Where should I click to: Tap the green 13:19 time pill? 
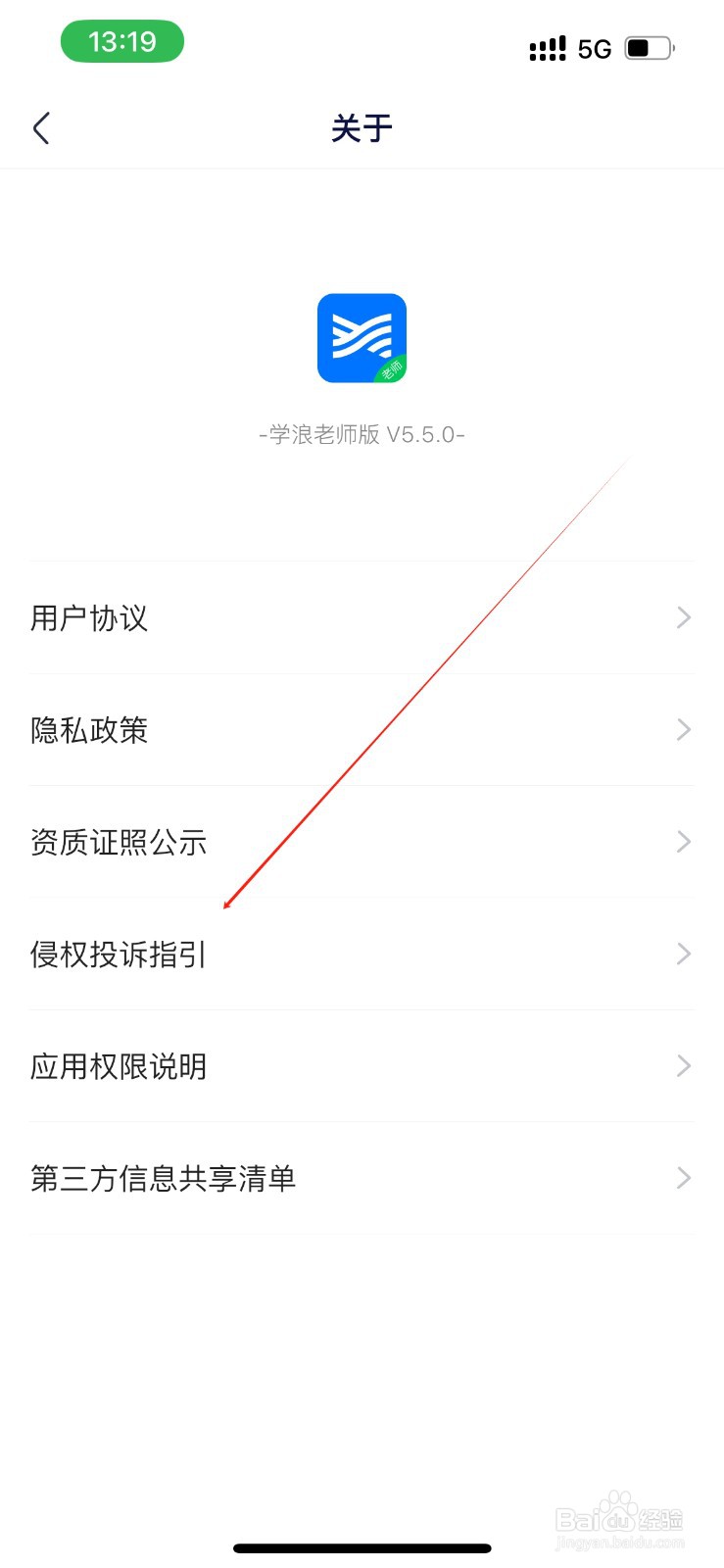click(122, 41)
